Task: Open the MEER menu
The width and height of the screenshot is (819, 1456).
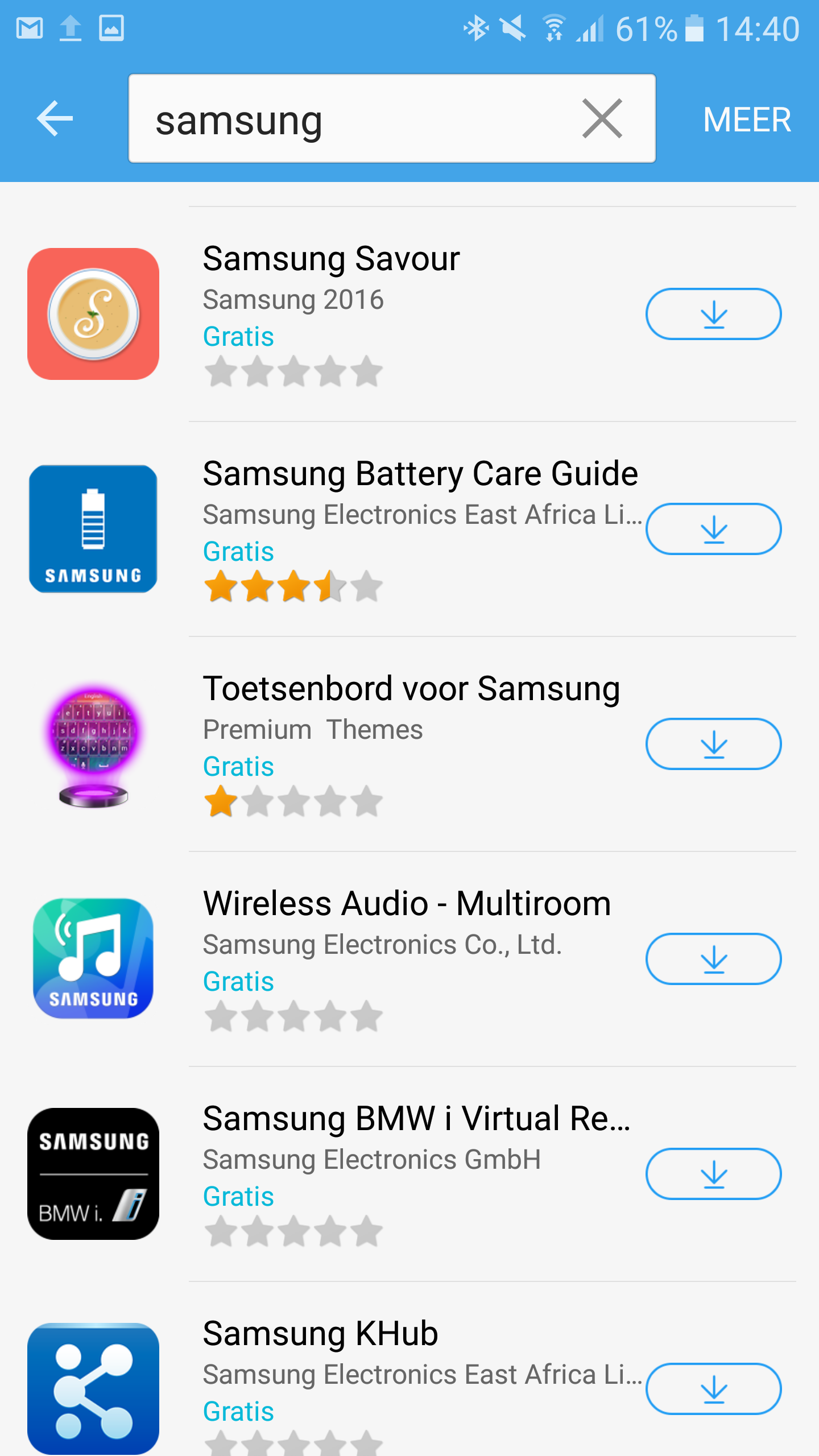Action: (x=746, y=119)
